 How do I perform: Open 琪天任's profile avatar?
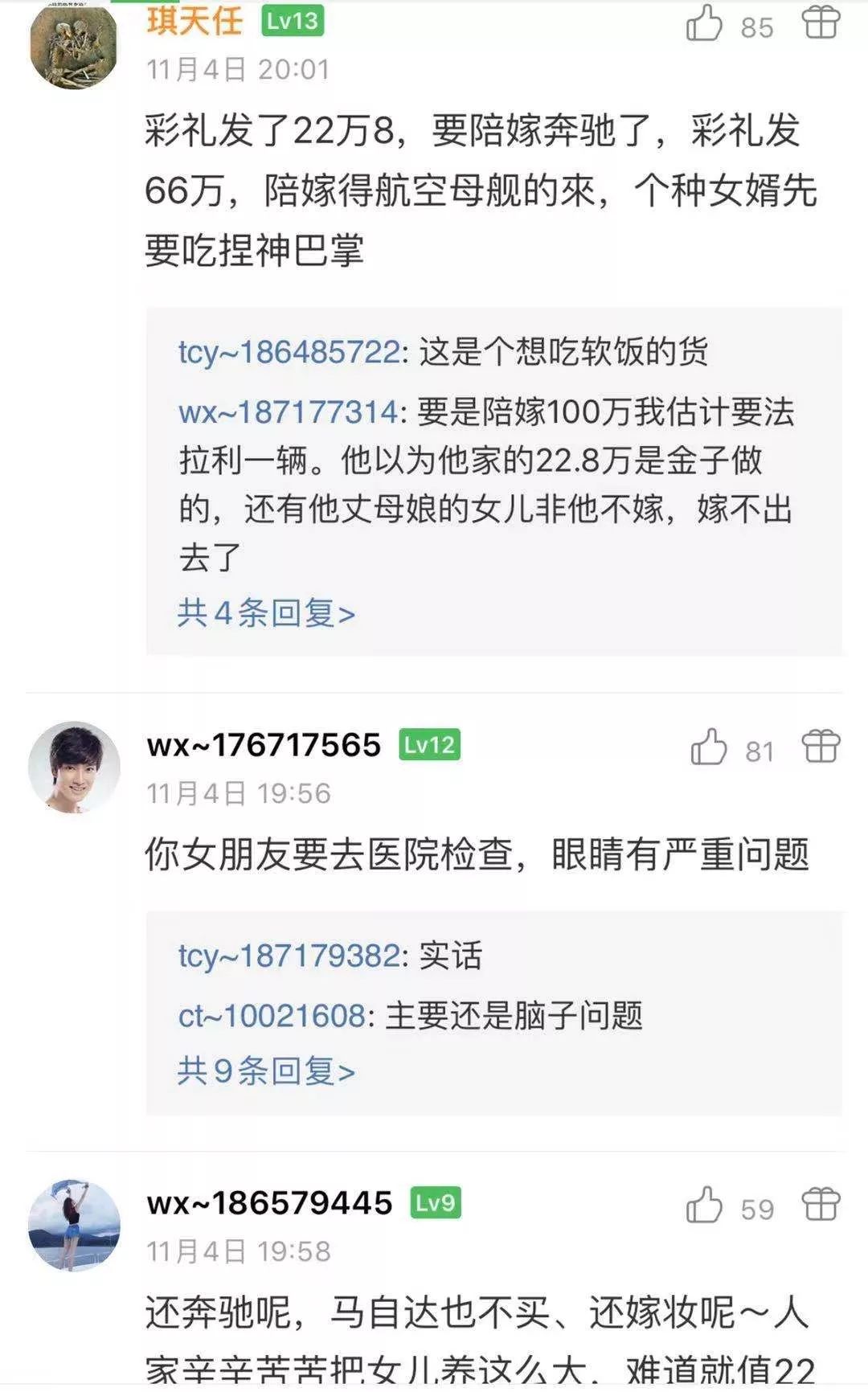click(x=73, y=45)
